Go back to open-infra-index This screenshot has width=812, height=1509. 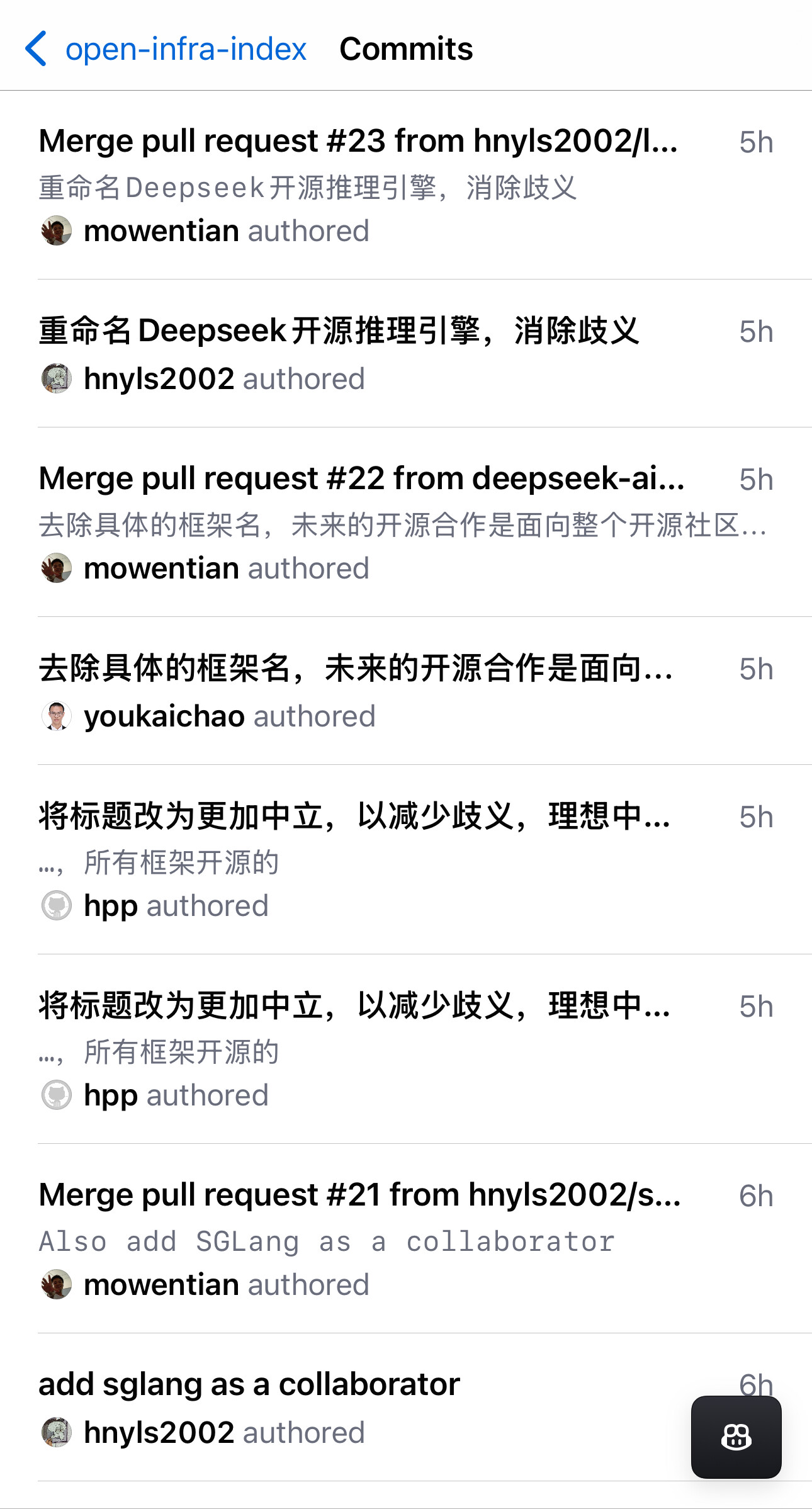click(x=166, y=49)
